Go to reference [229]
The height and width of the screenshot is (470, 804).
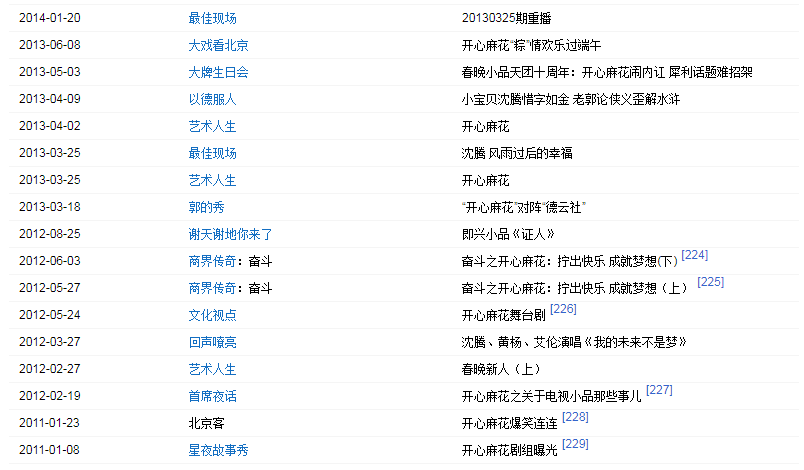click(x=575, y=444)
